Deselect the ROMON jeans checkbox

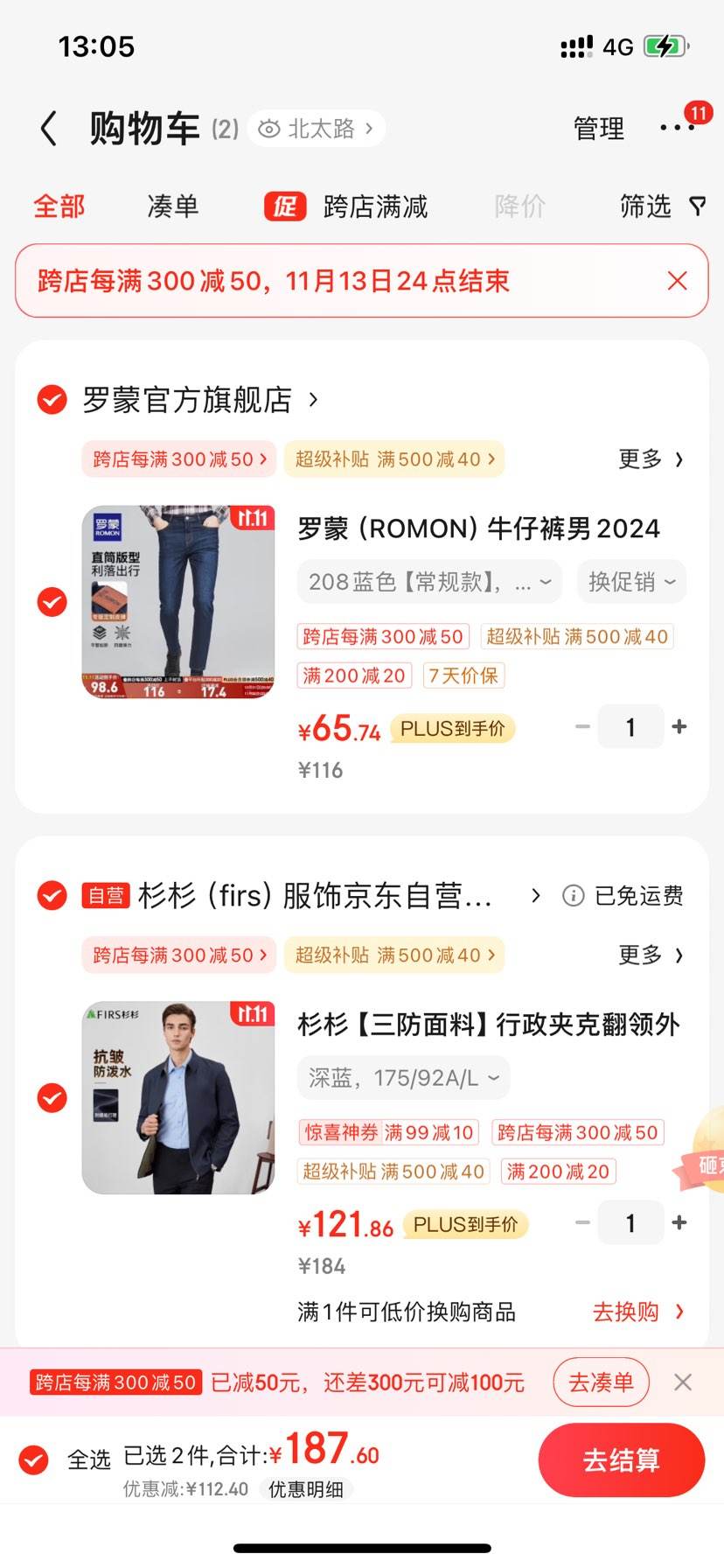(52, 601)
